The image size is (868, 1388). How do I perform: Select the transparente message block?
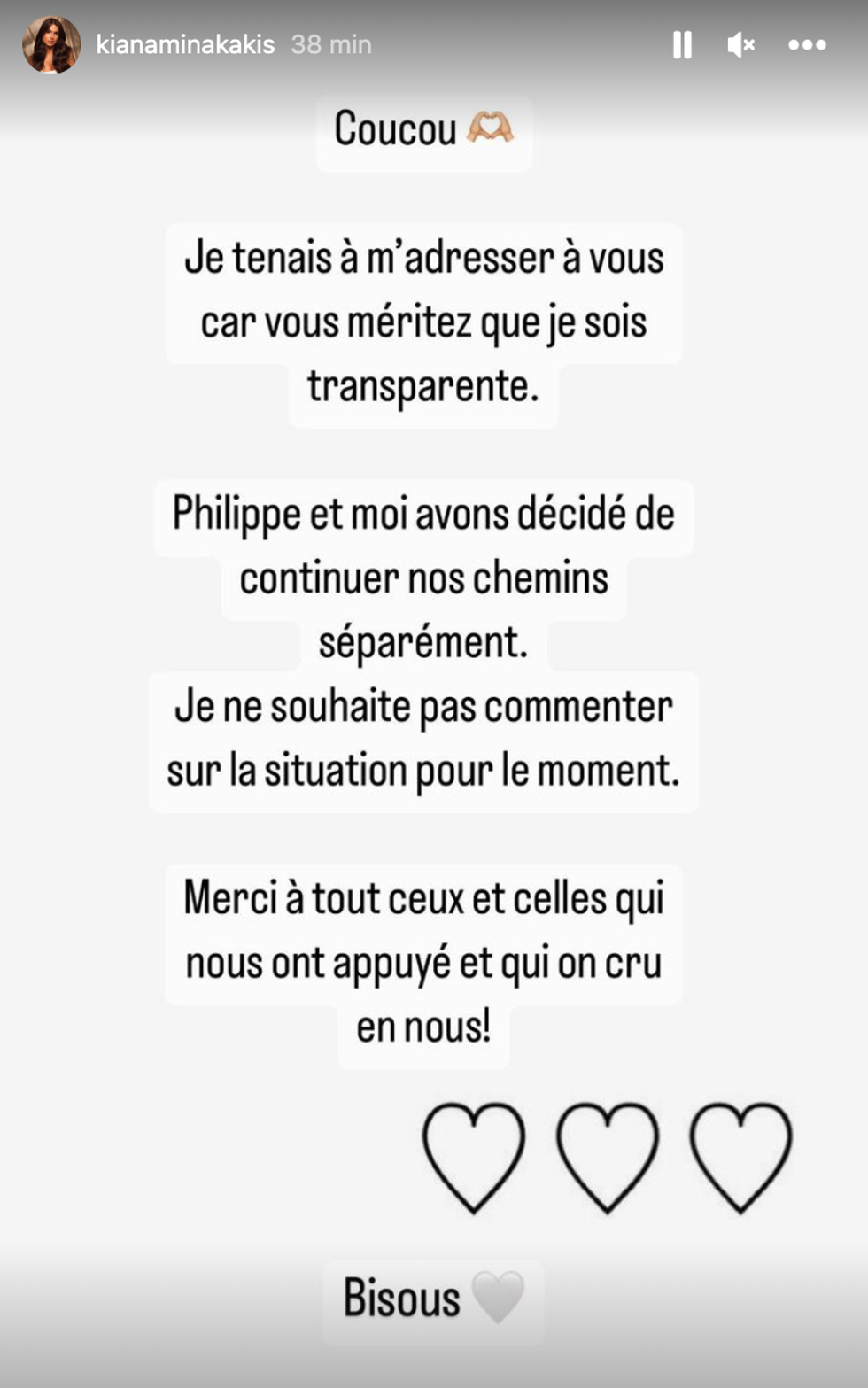(423, 322)
